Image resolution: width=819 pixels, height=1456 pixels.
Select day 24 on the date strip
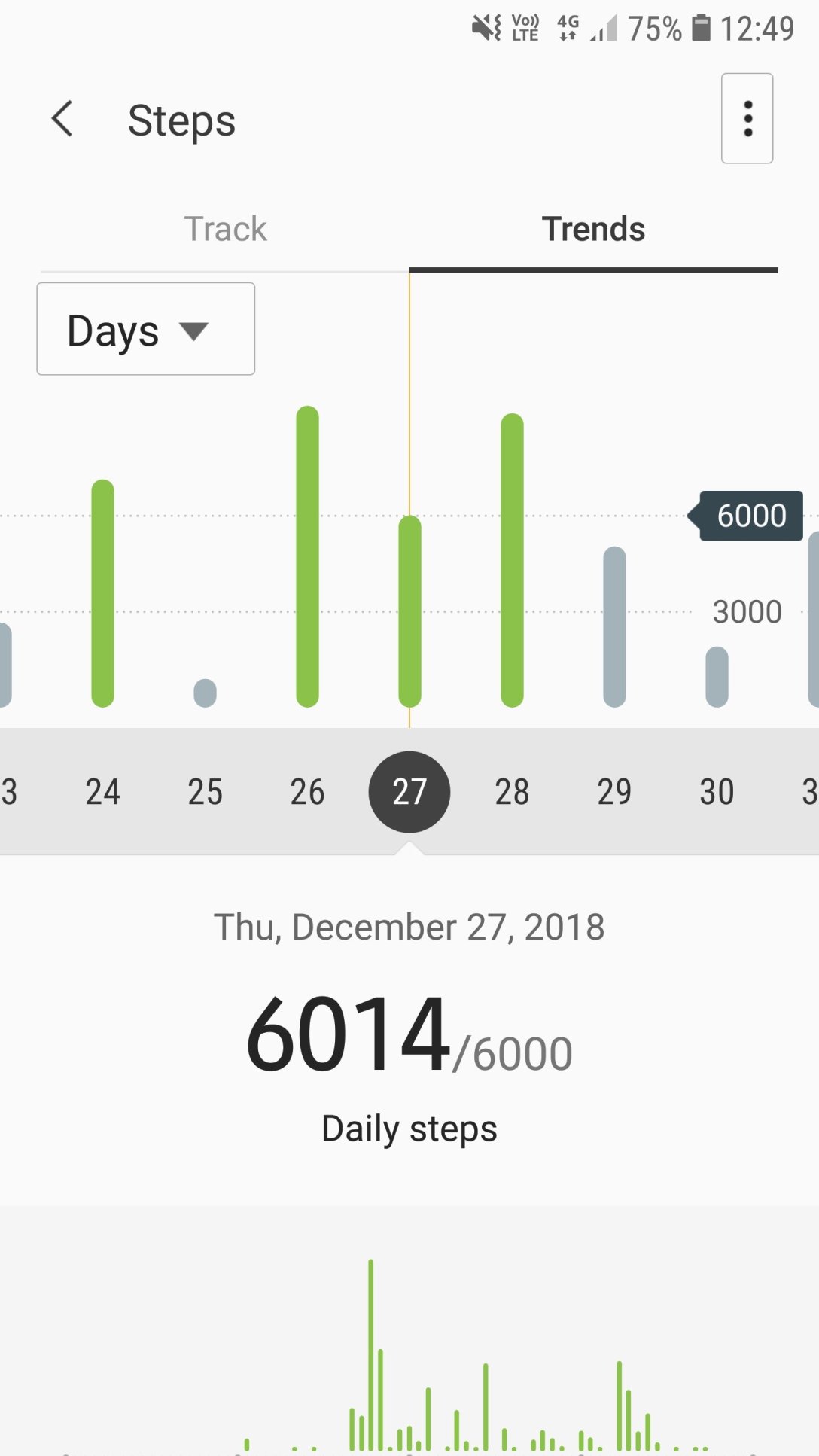(102, 792)
